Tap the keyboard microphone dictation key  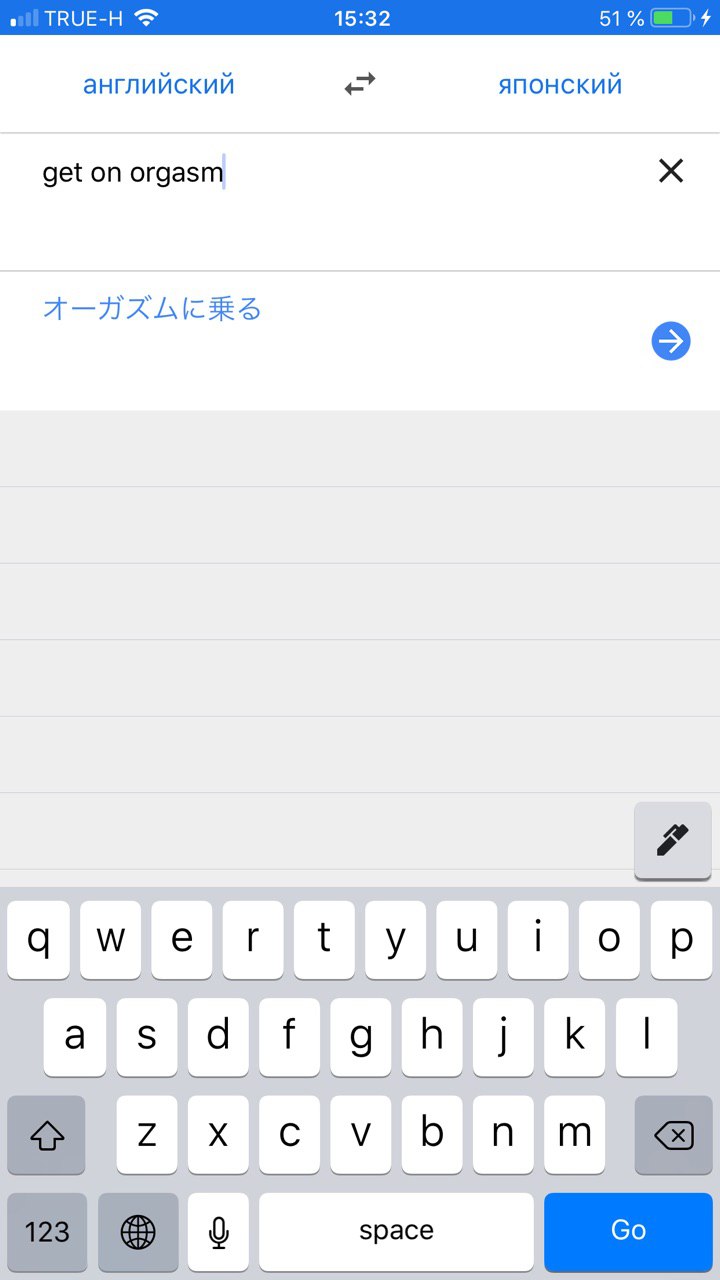(x=219, y=1231)
